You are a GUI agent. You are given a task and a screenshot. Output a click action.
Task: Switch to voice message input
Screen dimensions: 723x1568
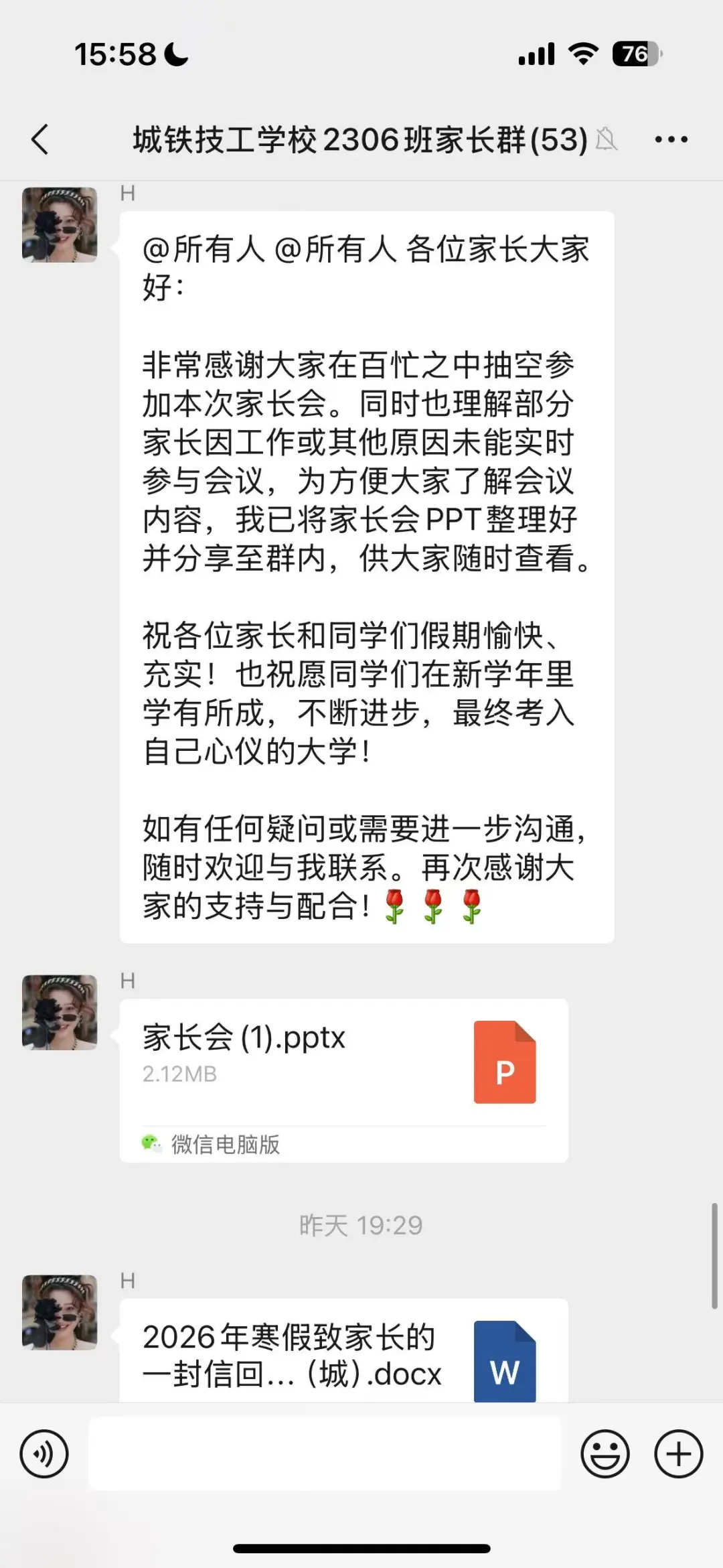pyautogui.click(x=44, y=1454)
